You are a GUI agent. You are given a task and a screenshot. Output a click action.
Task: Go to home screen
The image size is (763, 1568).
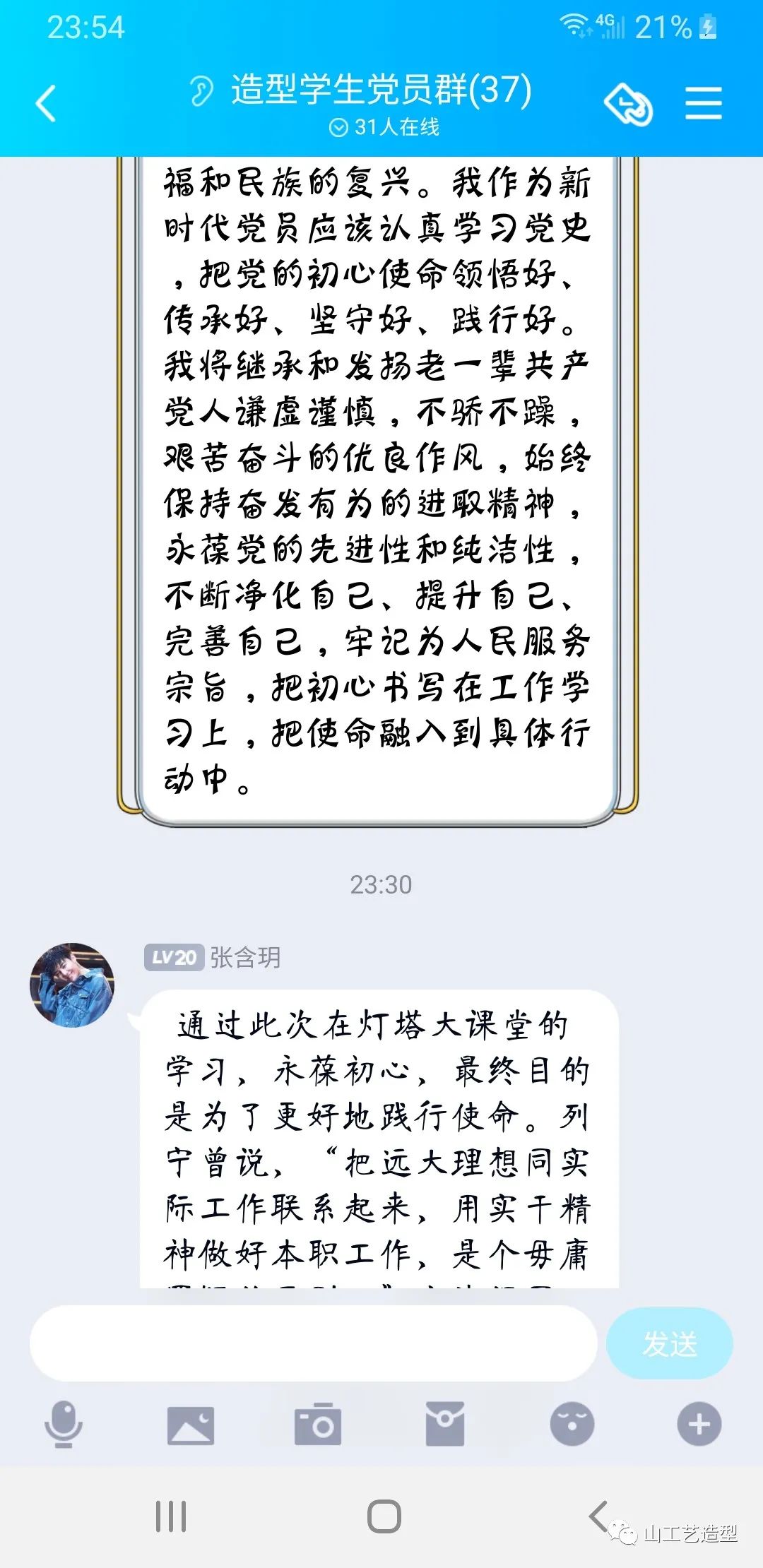click(384, 1516)
